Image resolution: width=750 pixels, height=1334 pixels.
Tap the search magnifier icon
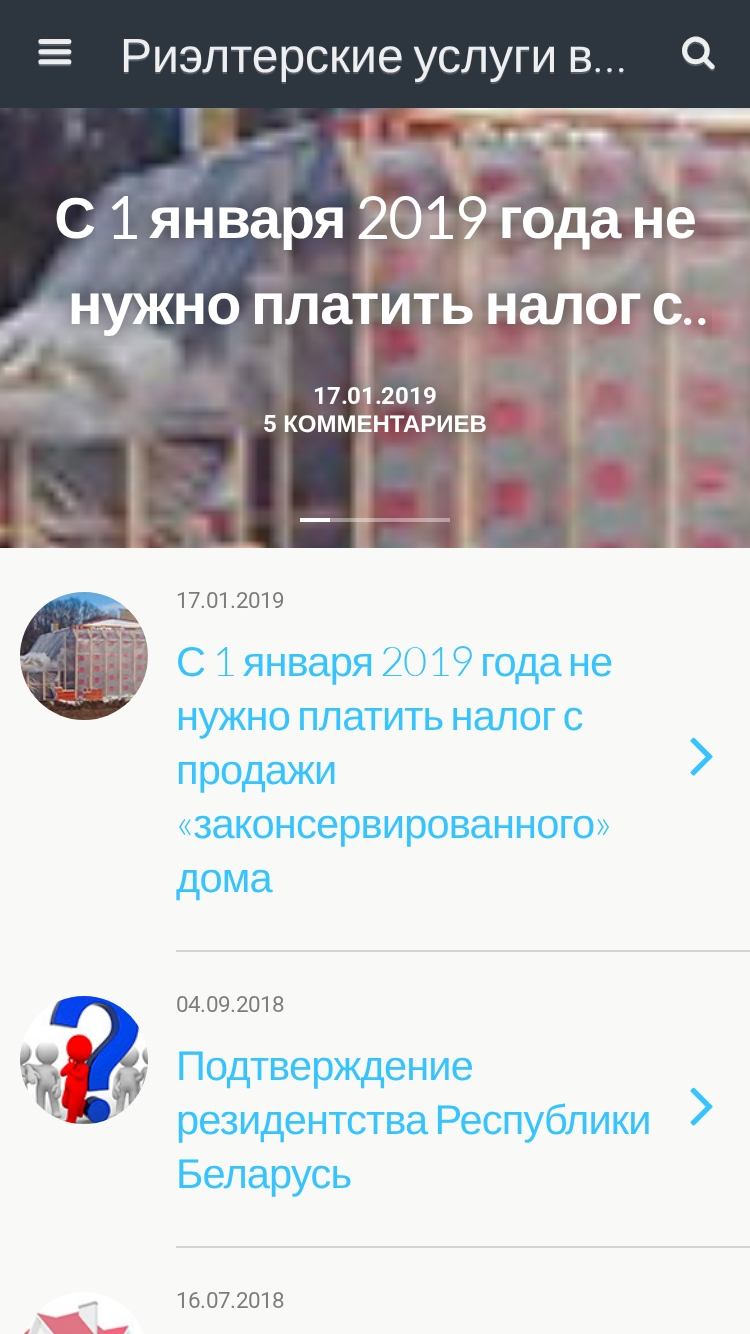click(x=698, y=53)
